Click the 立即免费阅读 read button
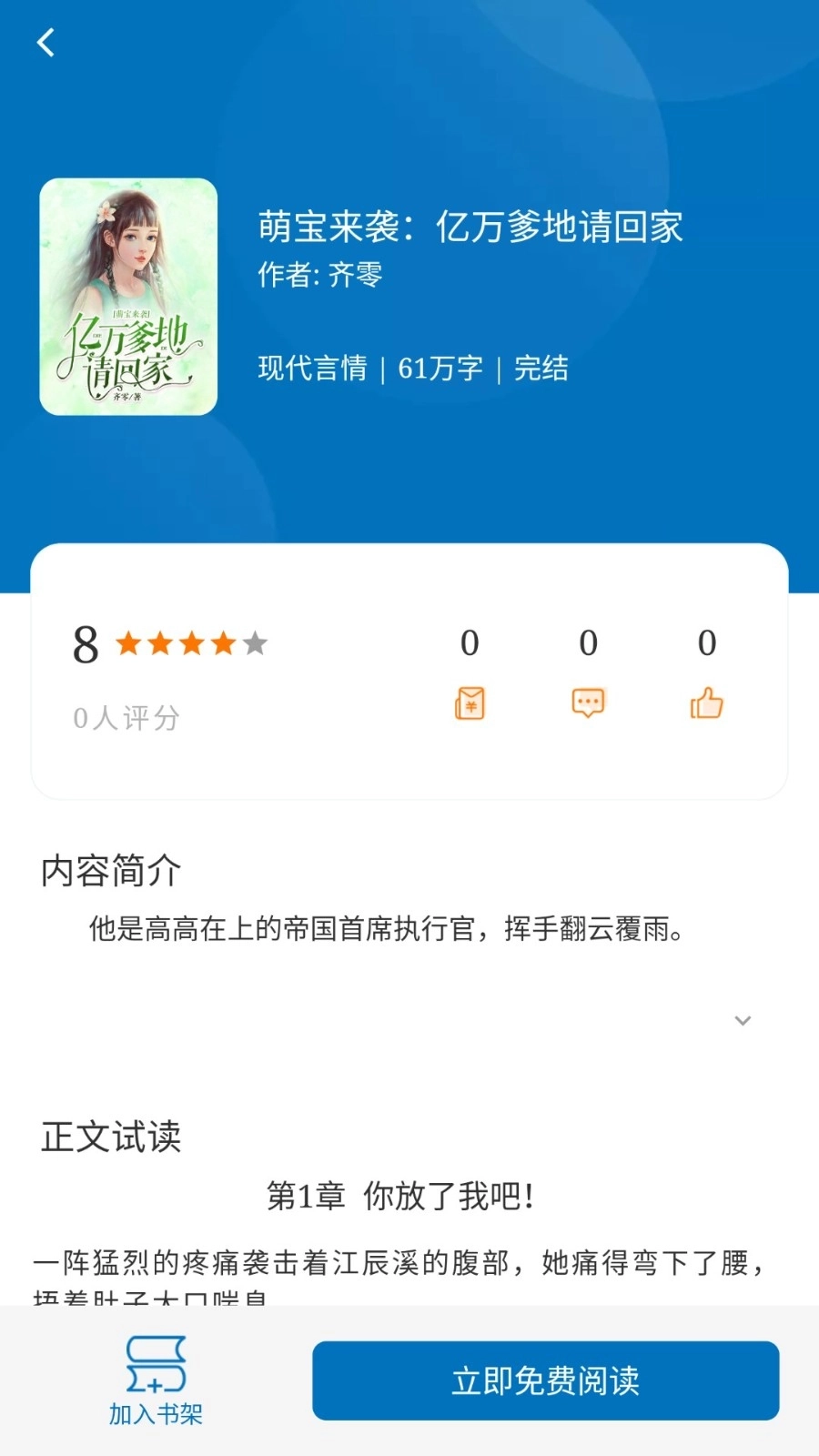The height and width of the screenshot is (1456, 819). click(545, 1380)
